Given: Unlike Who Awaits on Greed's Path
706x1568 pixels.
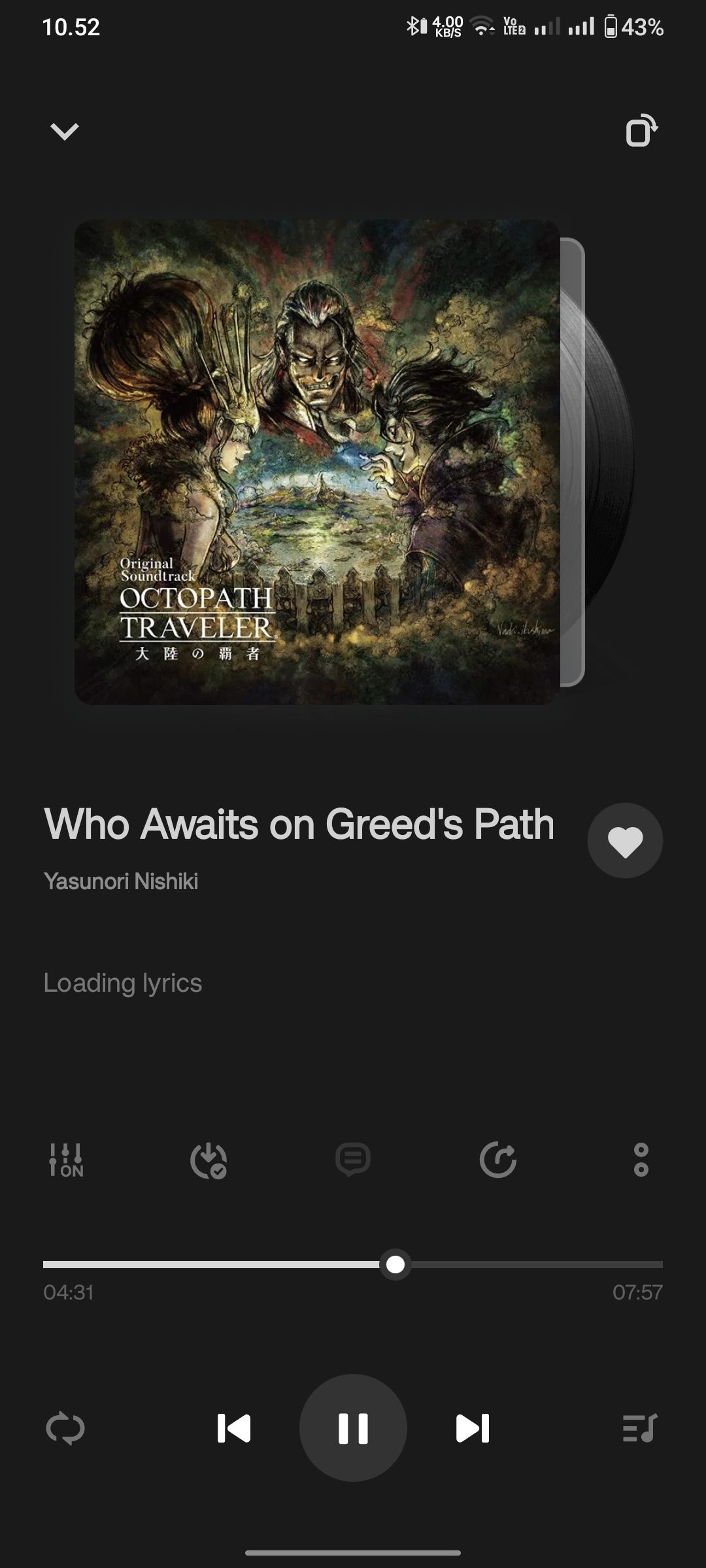Looking at the screenshot, I should 625,841.
